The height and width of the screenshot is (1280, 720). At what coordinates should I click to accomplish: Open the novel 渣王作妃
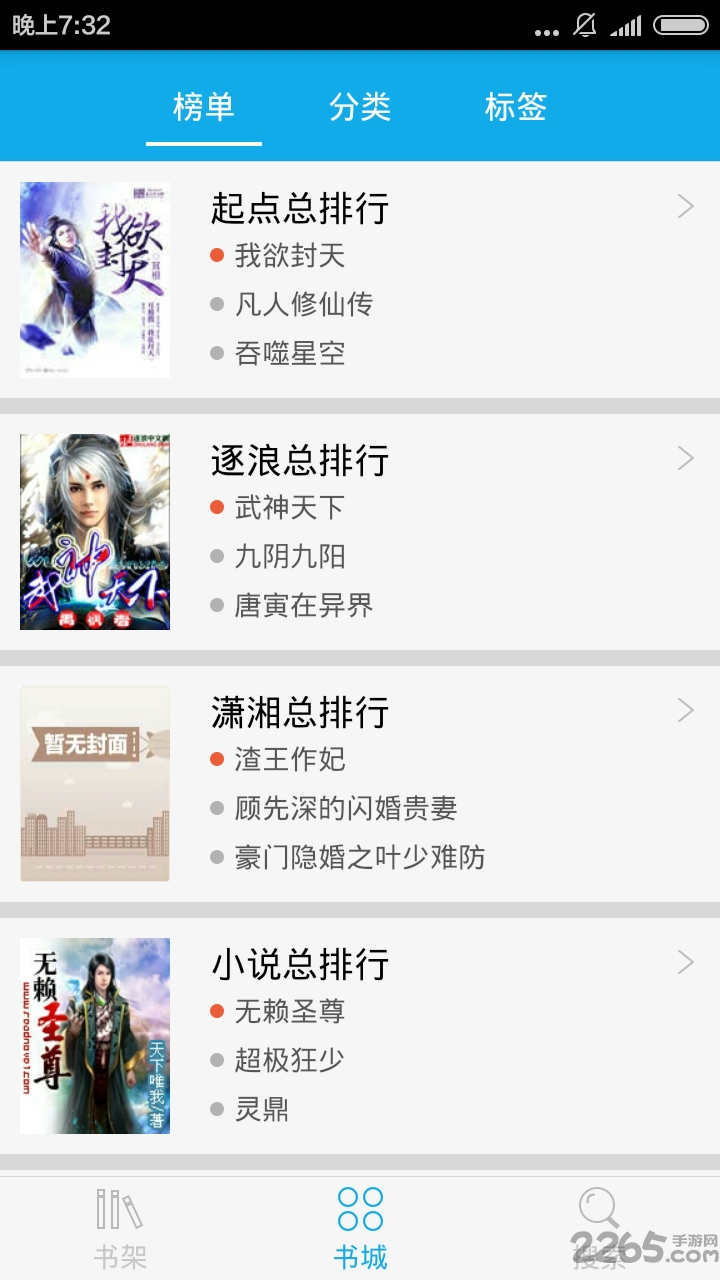[x=288, y=760]
